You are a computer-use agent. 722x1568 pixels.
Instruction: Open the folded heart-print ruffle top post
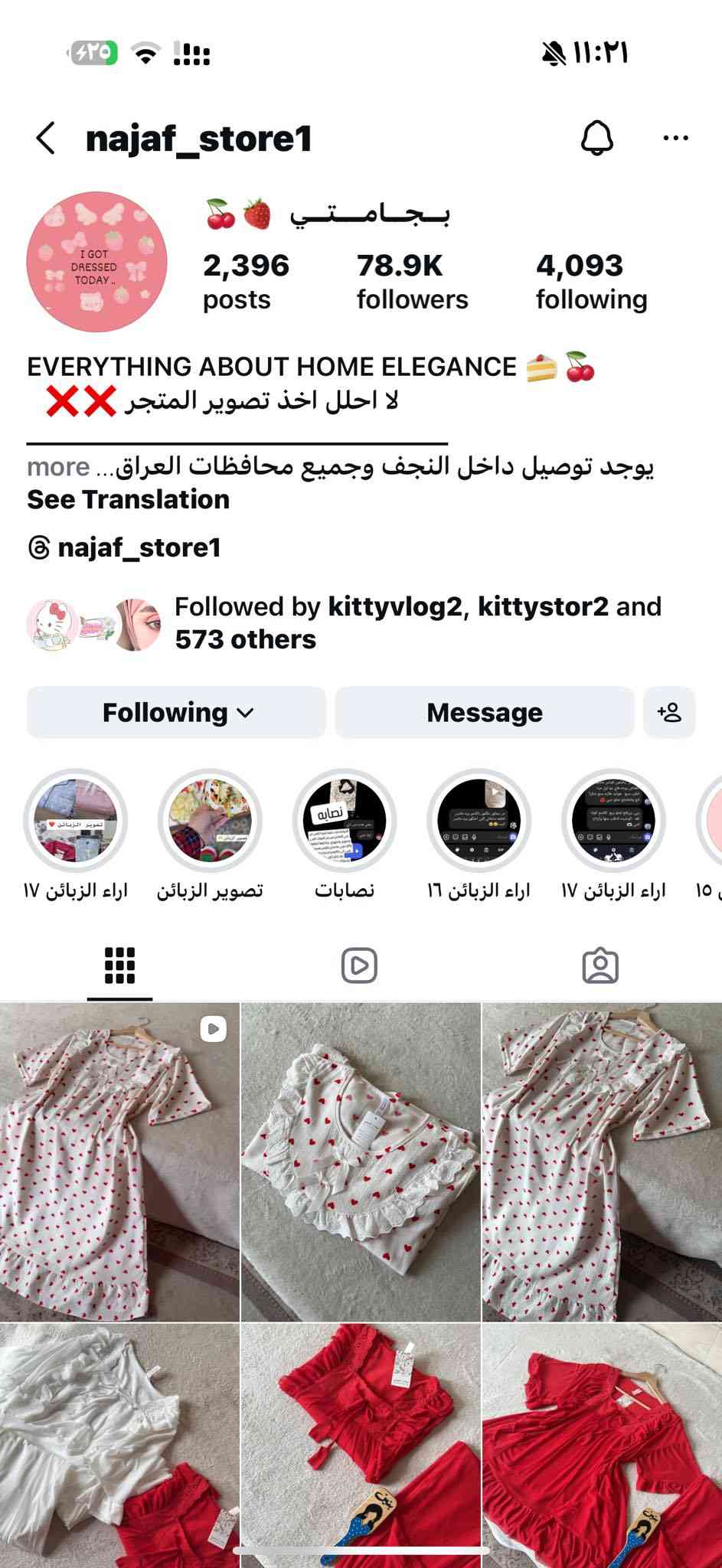click(361, 1162)
